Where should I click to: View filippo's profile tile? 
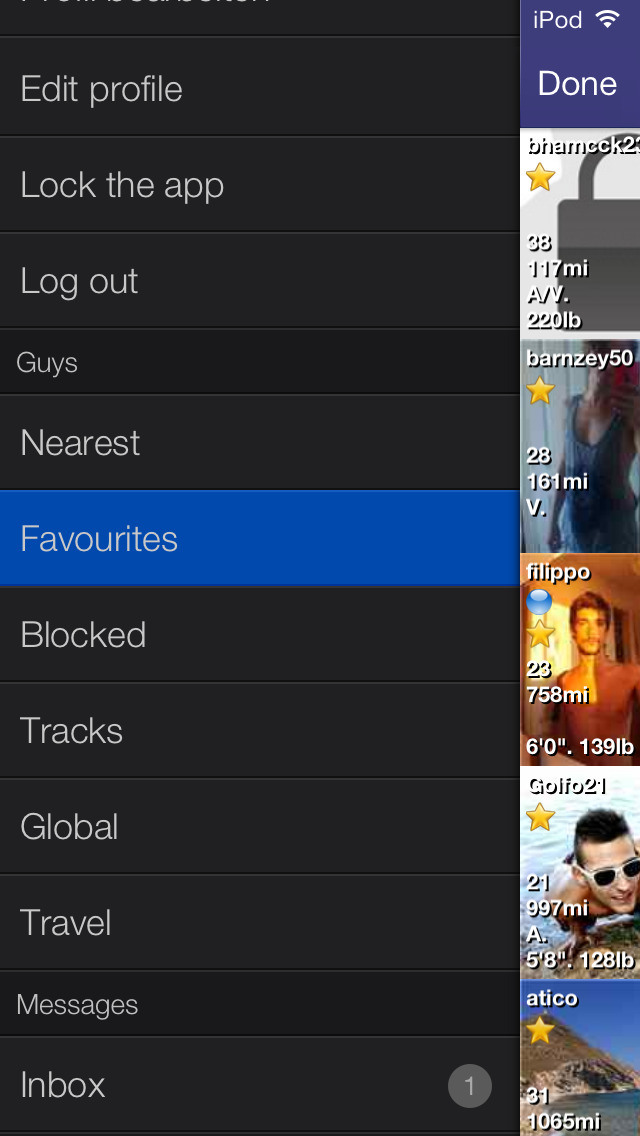click(580, 660)
